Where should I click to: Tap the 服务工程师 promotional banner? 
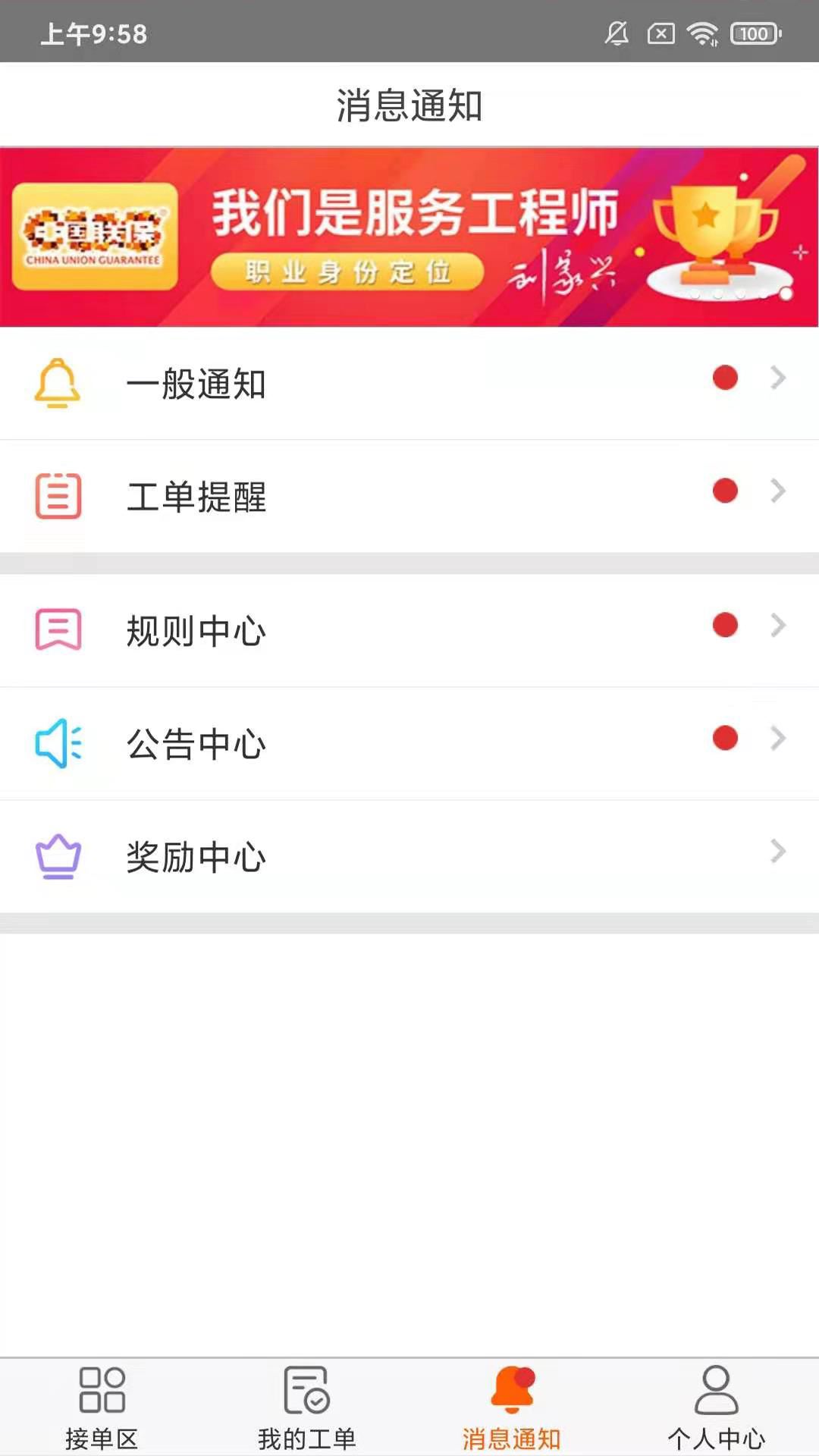pyautogui.click(x=409, y=234)
